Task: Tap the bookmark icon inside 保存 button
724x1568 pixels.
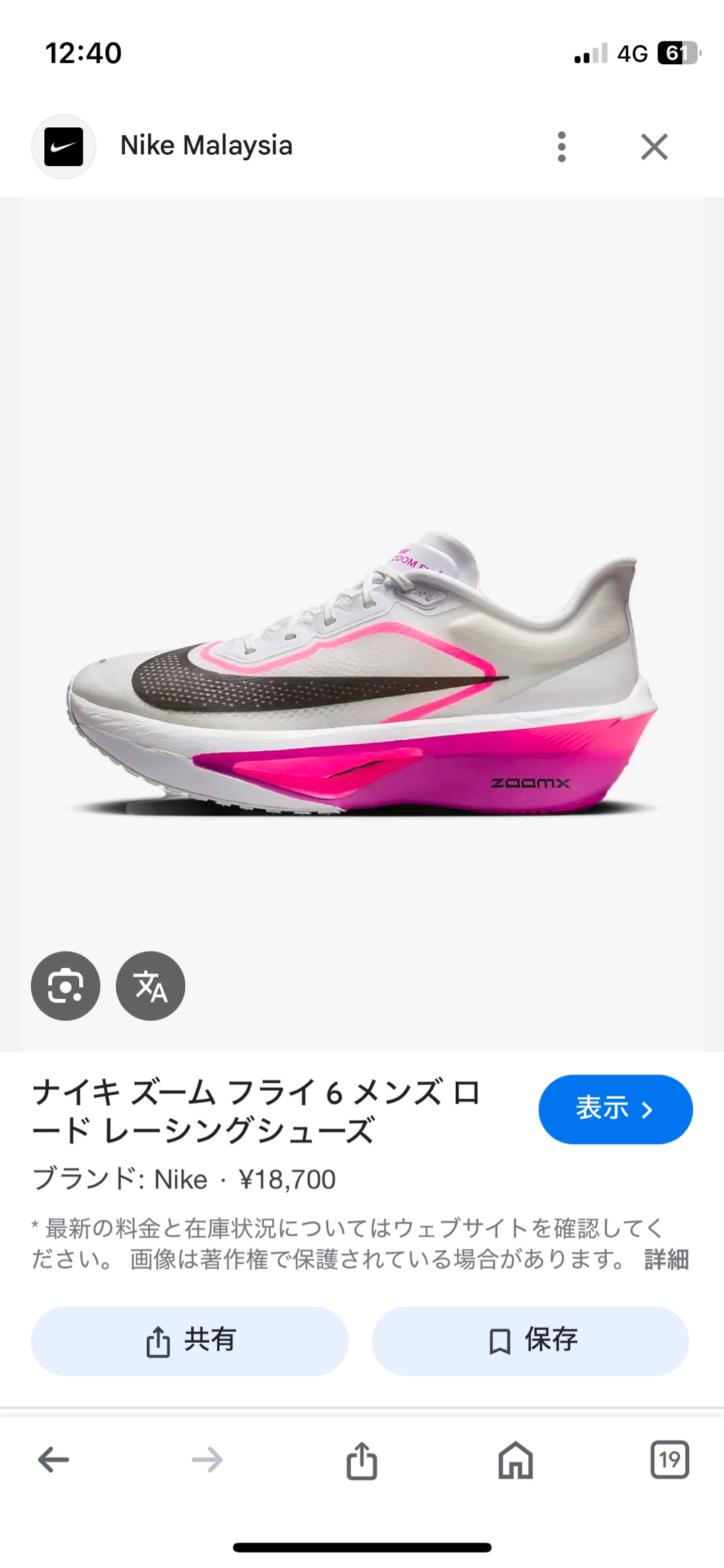Action: click(499, 1341)
